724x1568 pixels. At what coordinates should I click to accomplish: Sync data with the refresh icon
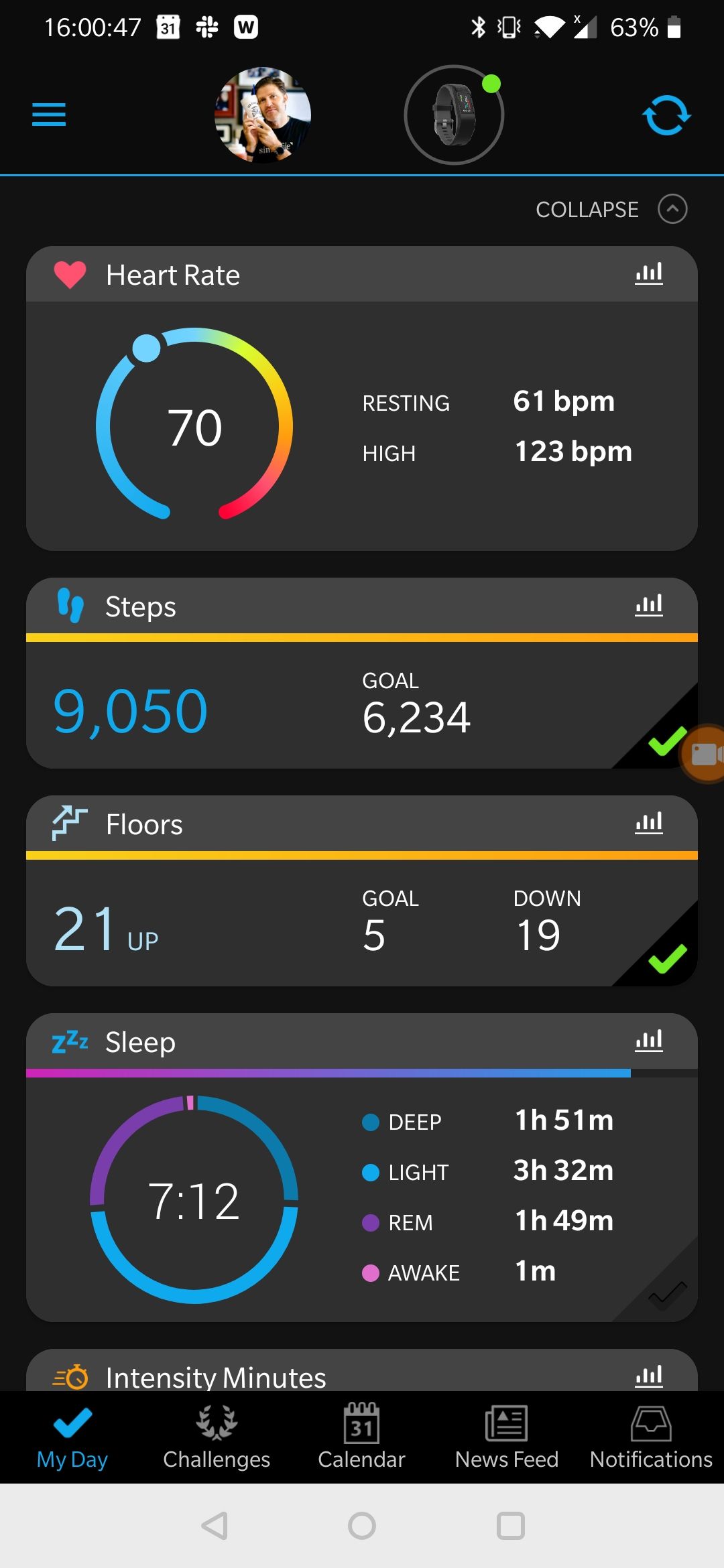(666, 115)
